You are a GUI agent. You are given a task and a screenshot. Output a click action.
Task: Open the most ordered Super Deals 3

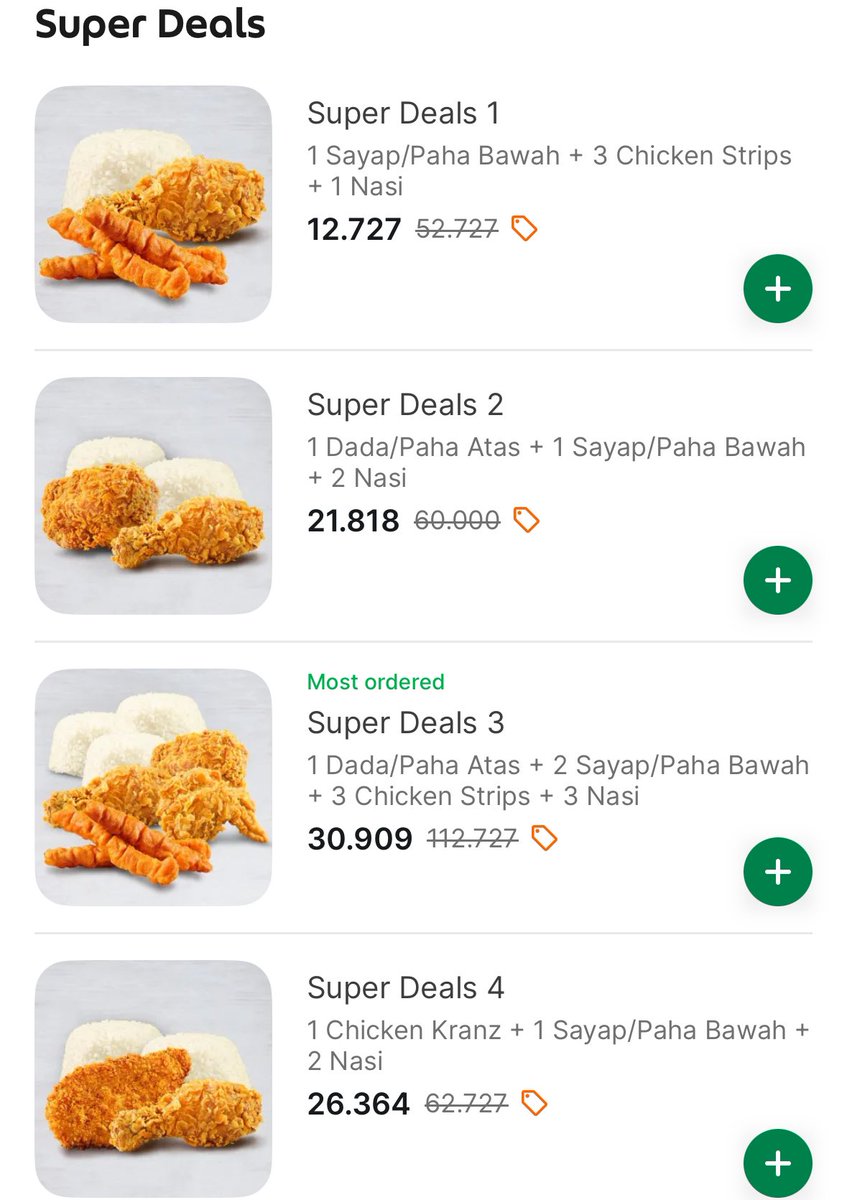coord(405,723)
